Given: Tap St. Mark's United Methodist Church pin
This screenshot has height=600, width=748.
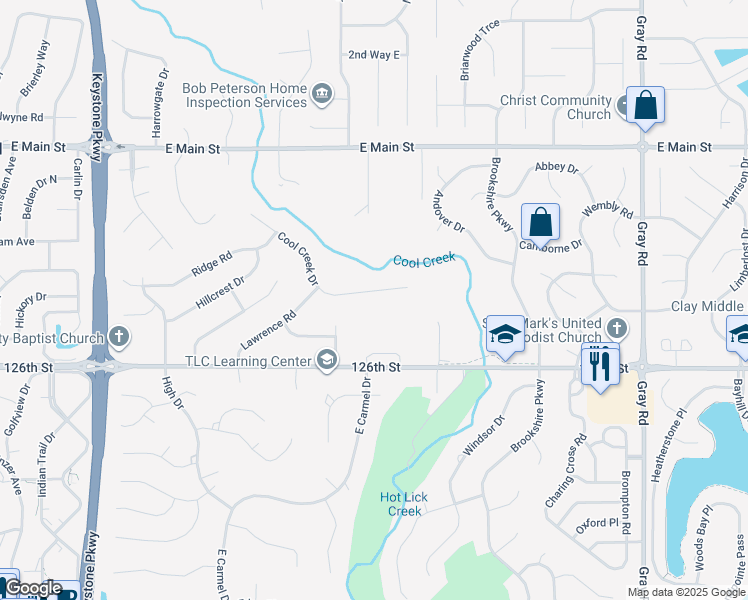Looking at the screenshot, I should (616, 329).
